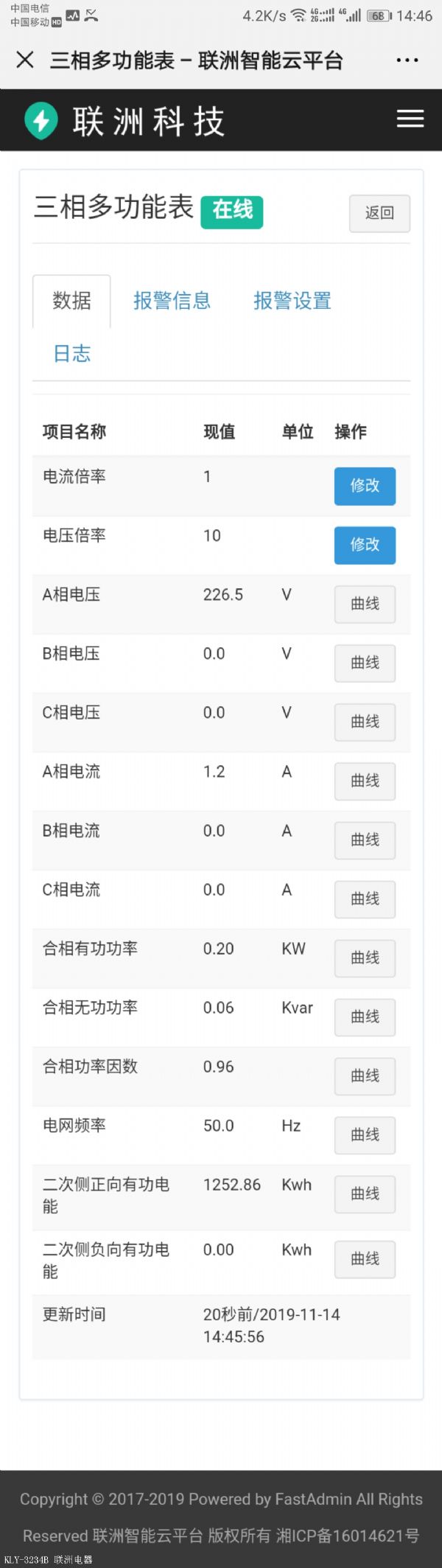Show the C相电压 curve

click(x=365, y=722)
